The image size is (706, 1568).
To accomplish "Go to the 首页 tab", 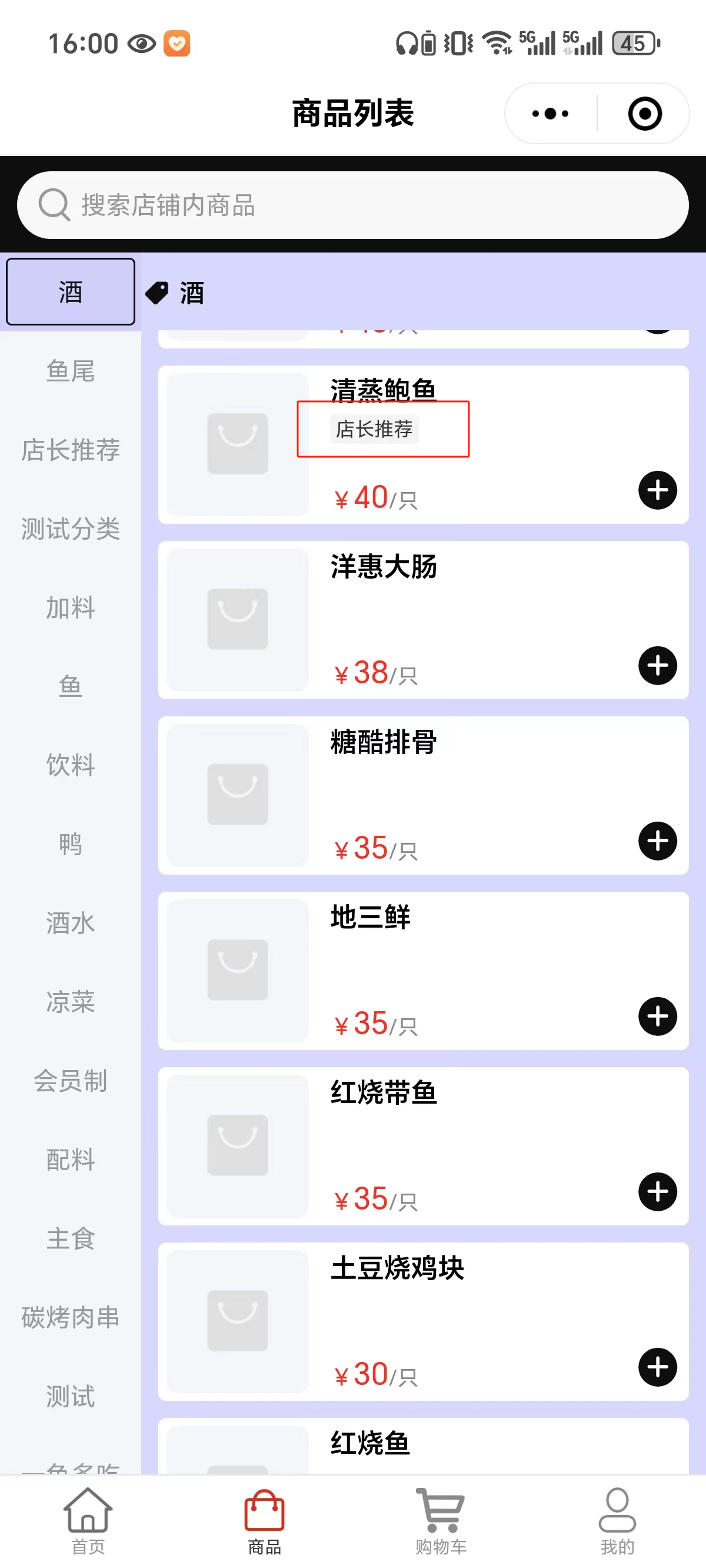I will click(88, 1520).
